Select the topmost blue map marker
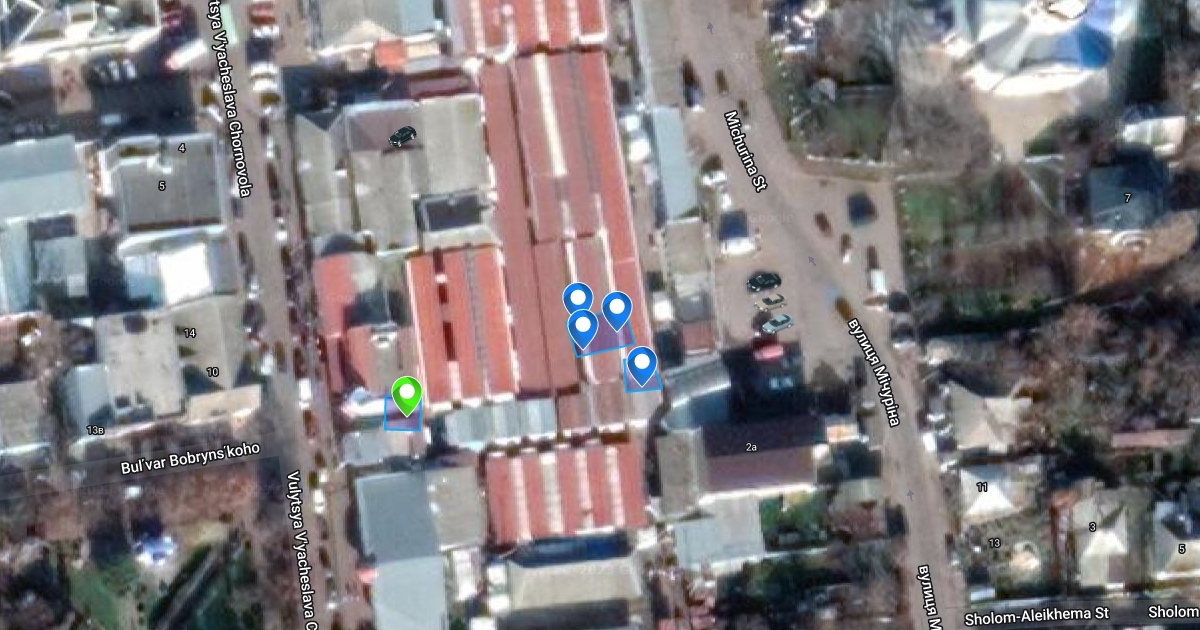This screenshot has width=1200, height=630. 577,296
